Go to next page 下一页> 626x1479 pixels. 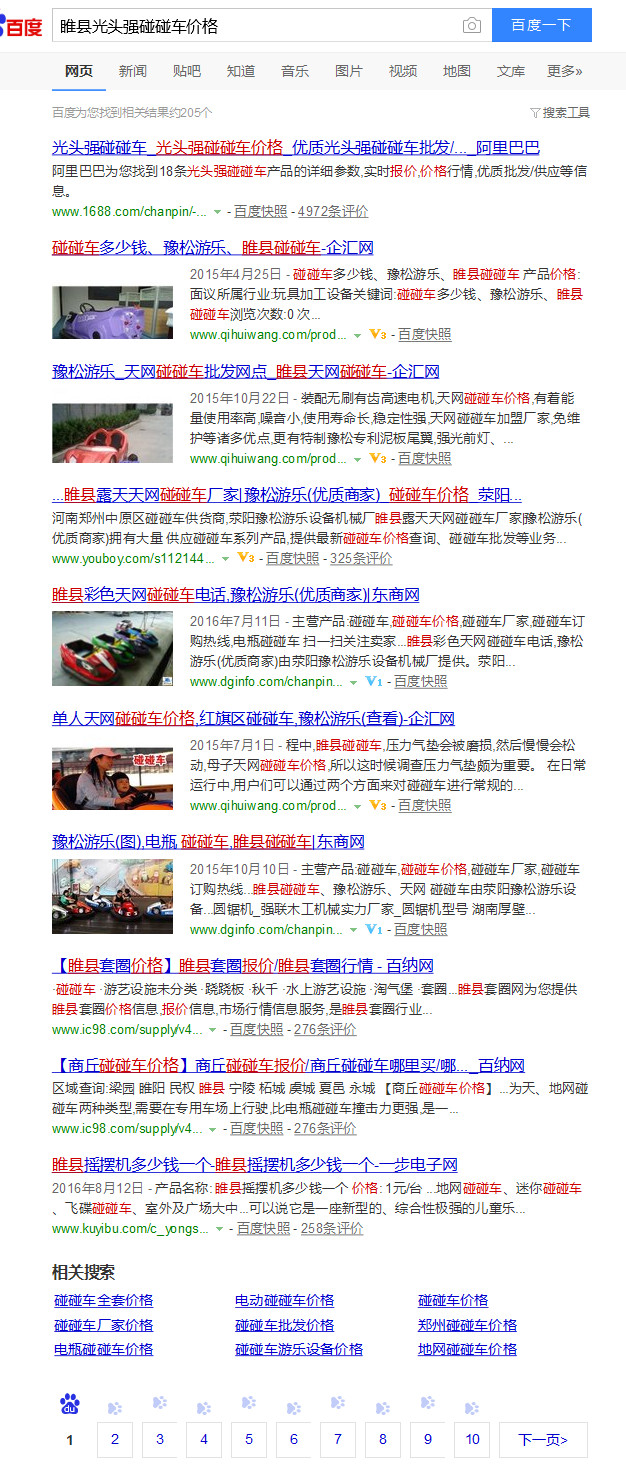[543, 1440]
